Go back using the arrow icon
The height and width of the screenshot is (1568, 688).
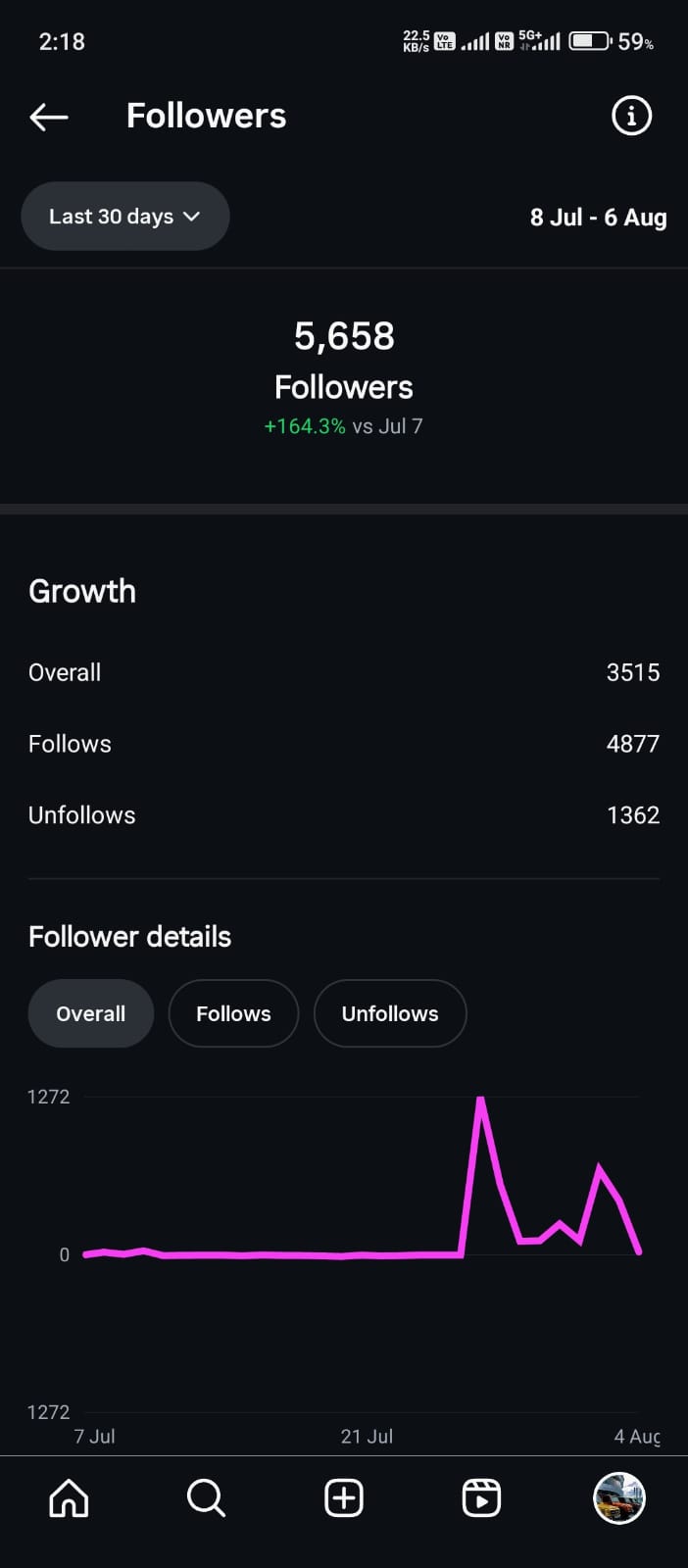tap(49, 117)
